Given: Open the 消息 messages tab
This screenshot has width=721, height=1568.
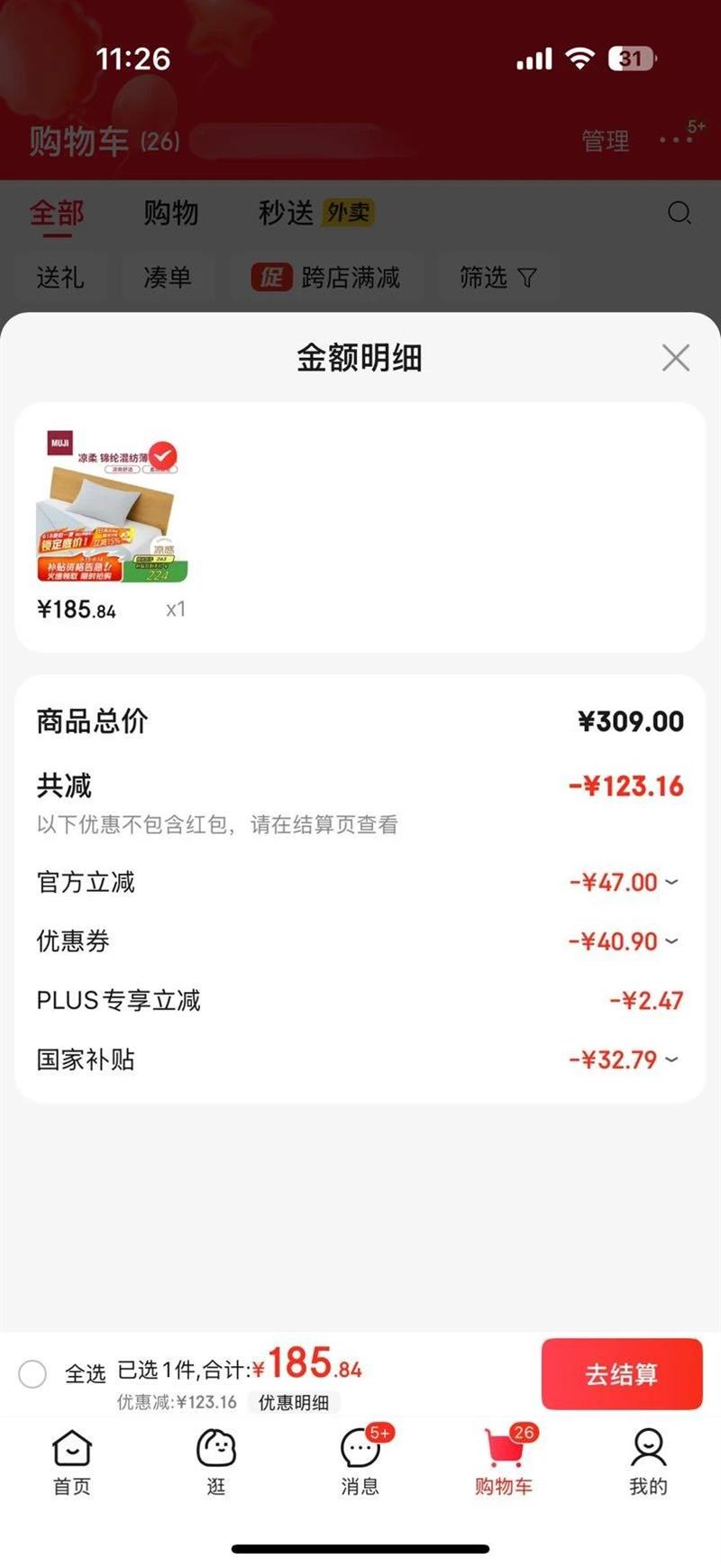Looking at the screenshot, I should (360, 1463).
